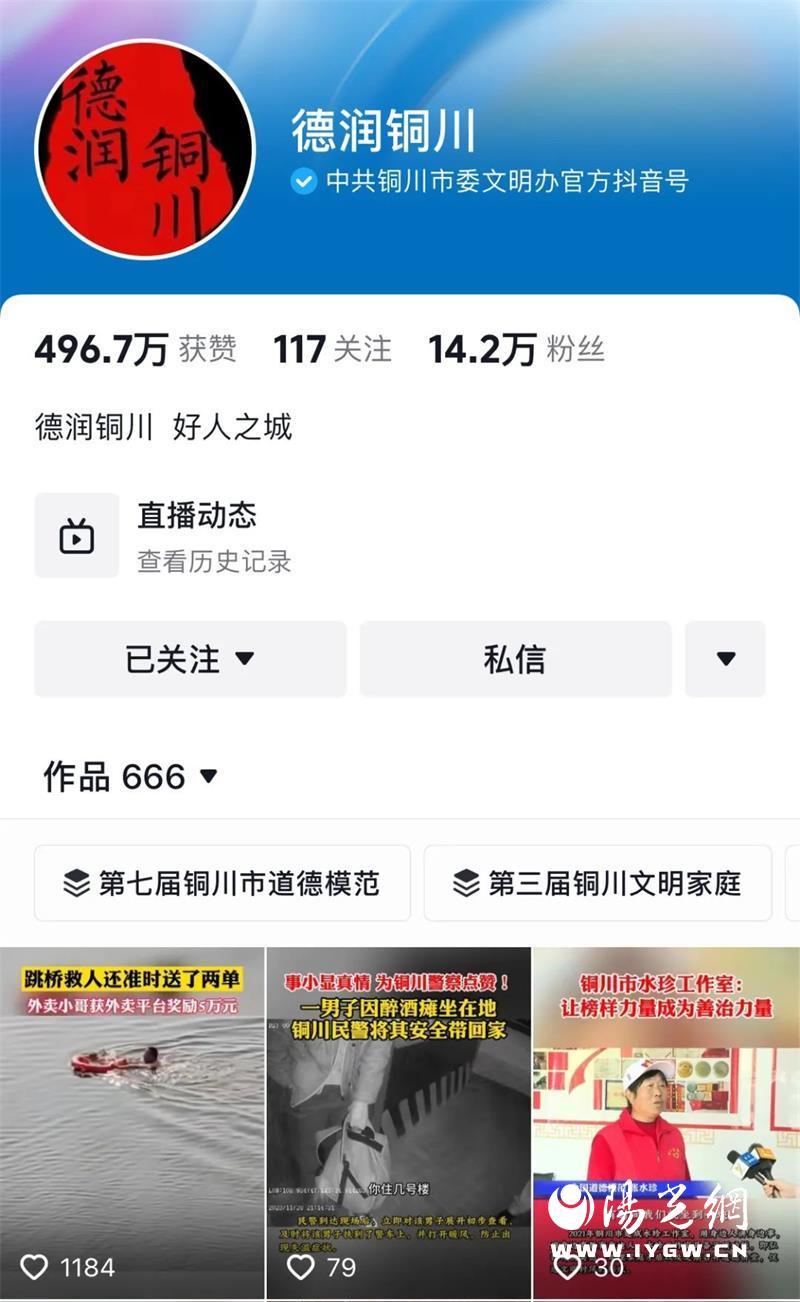View the 117 关注 following list
The width and height of the screenshot is (800, 1302).
pyautogui.click(x=332, y=349)
